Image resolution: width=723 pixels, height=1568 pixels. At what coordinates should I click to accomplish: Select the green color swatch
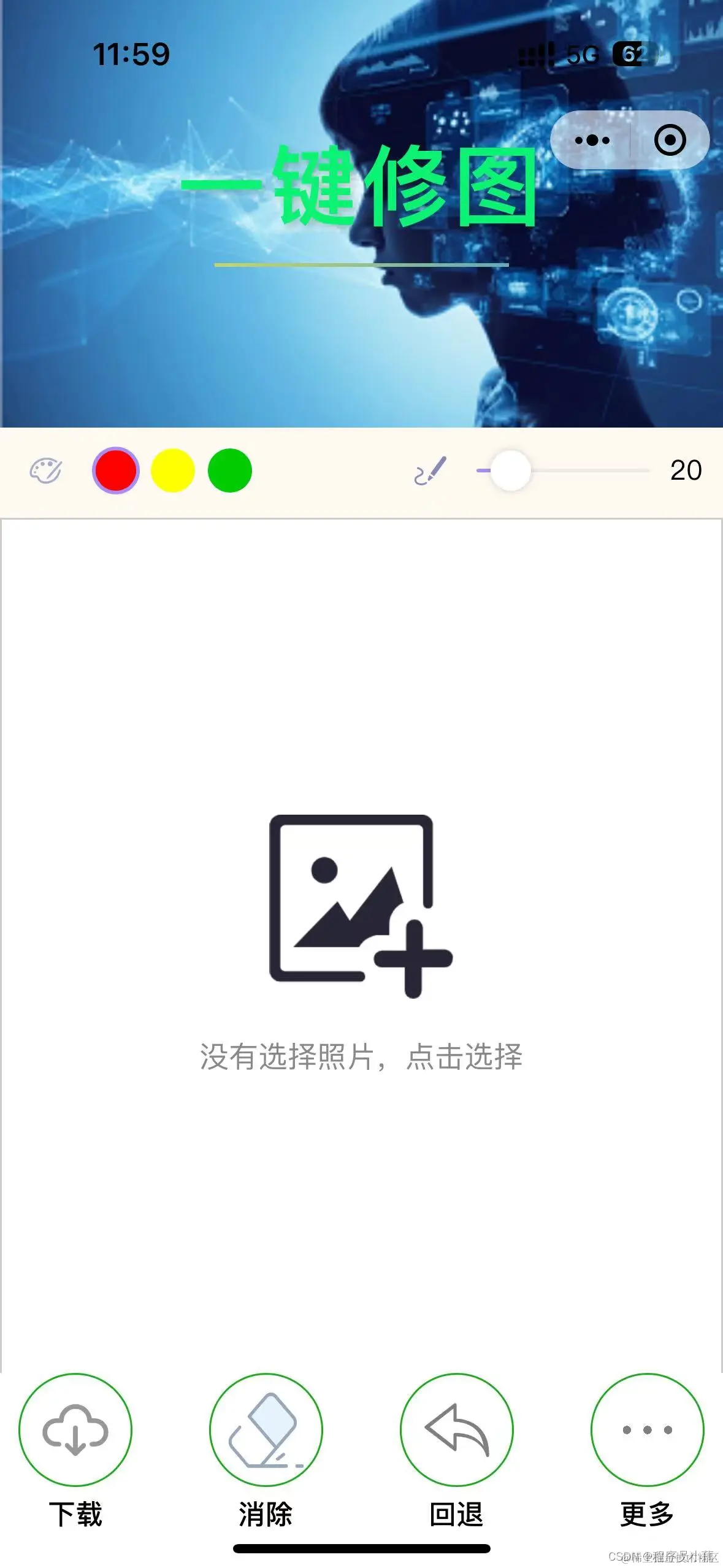pyautogui.click(x=229, y=471)
